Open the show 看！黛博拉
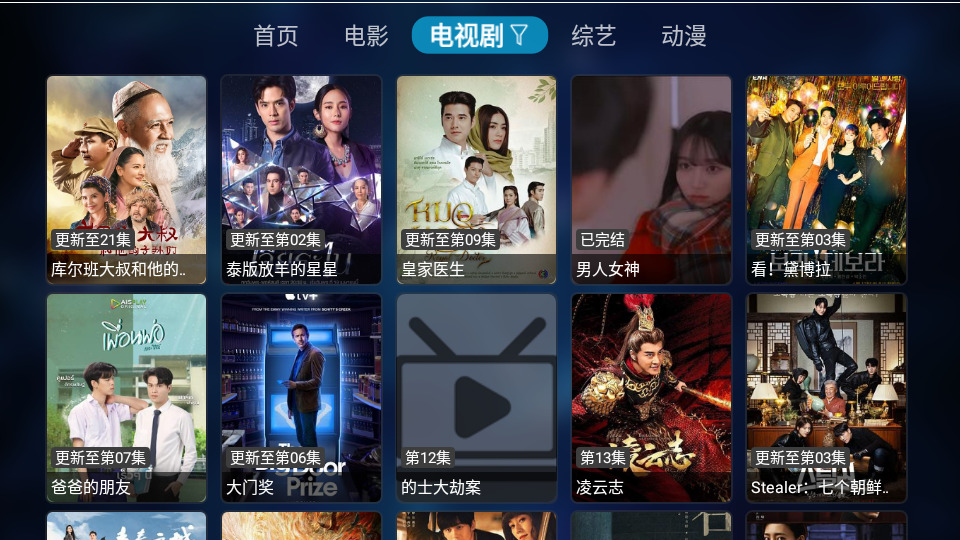Image resolution: width=960 pixels, height=540 pixels. click(x=826, y=180)
